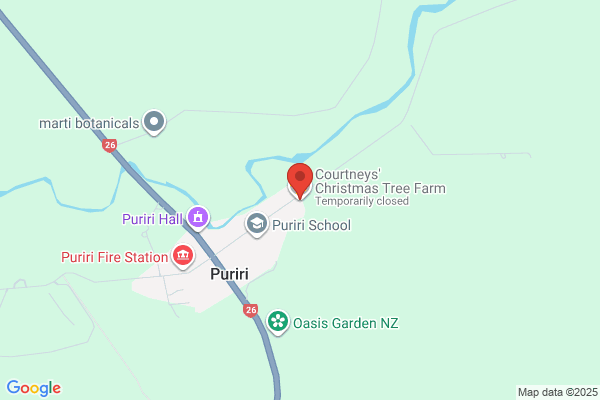The height and width of the screenshot is (400, 600).
Task: Open the Puriri School map marker
Action: pyautogui.click(x=257, y=225)
